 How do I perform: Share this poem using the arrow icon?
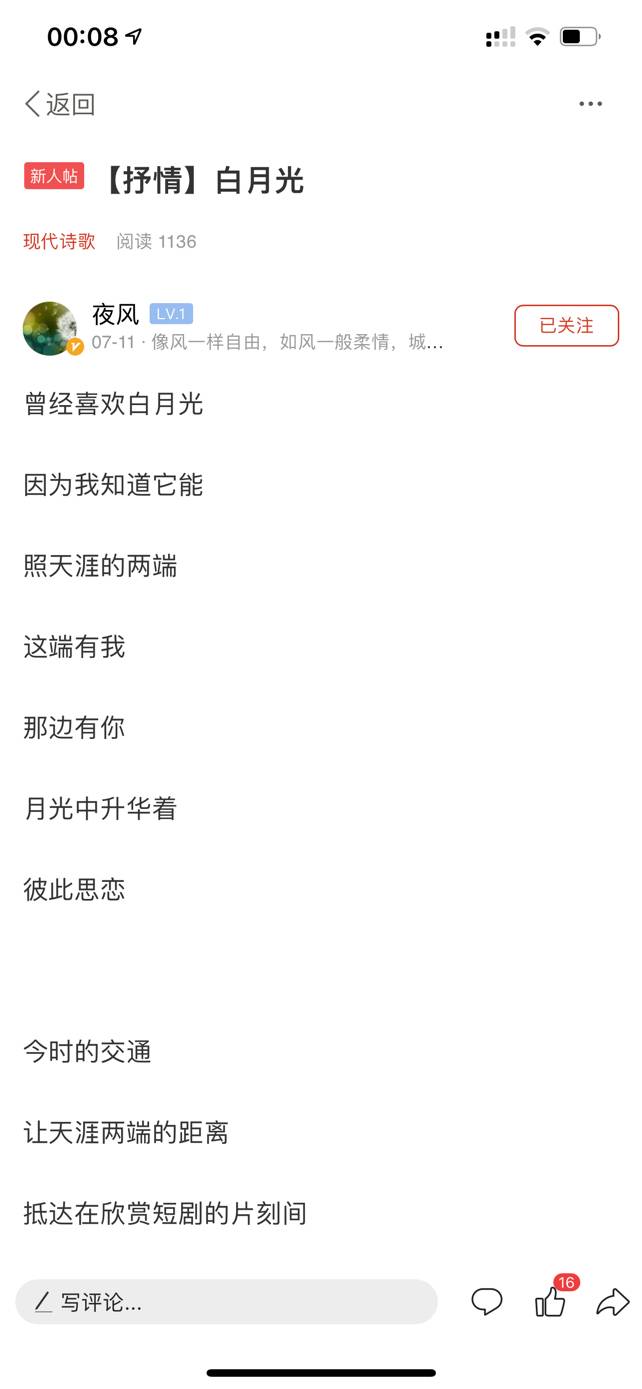tap(612, 1302)
